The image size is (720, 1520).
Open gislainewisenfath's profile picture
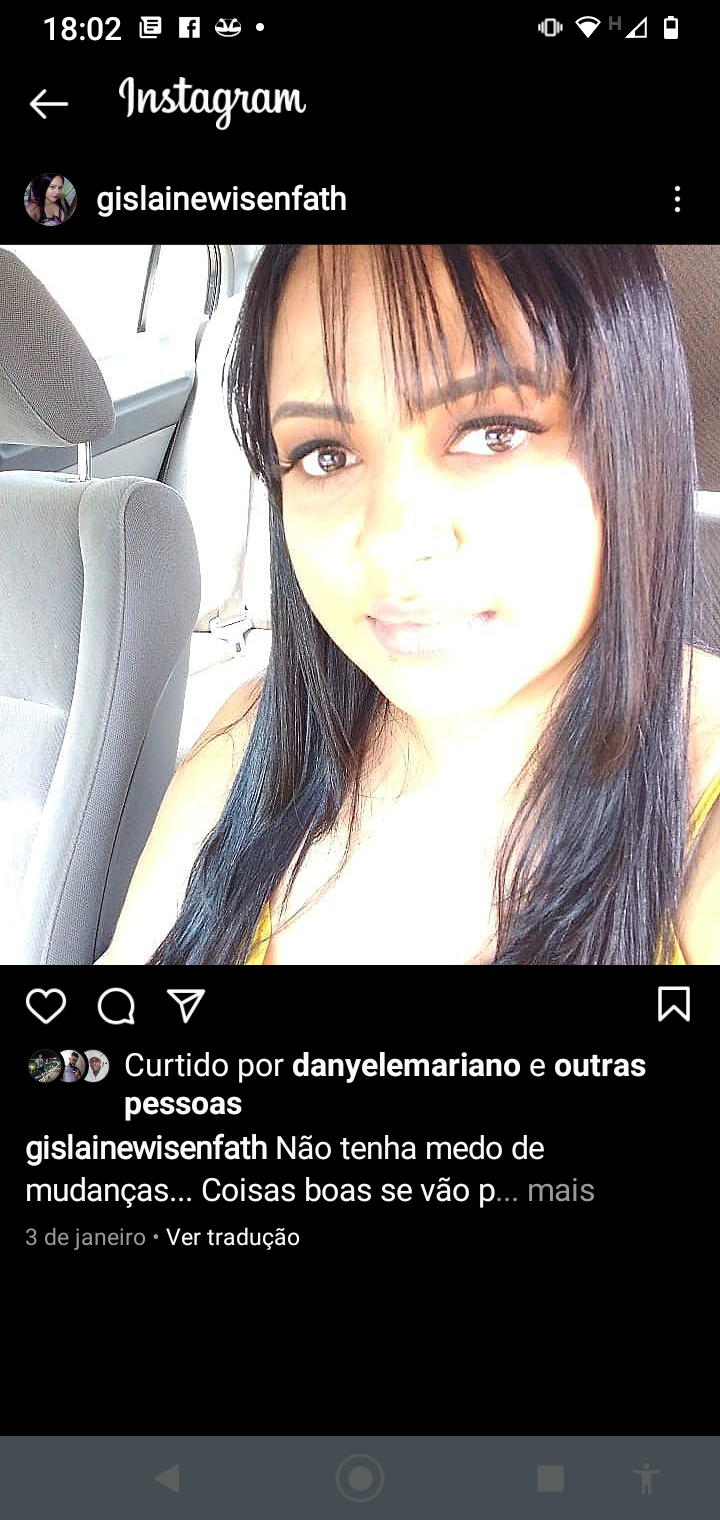[x=50, y=200]
